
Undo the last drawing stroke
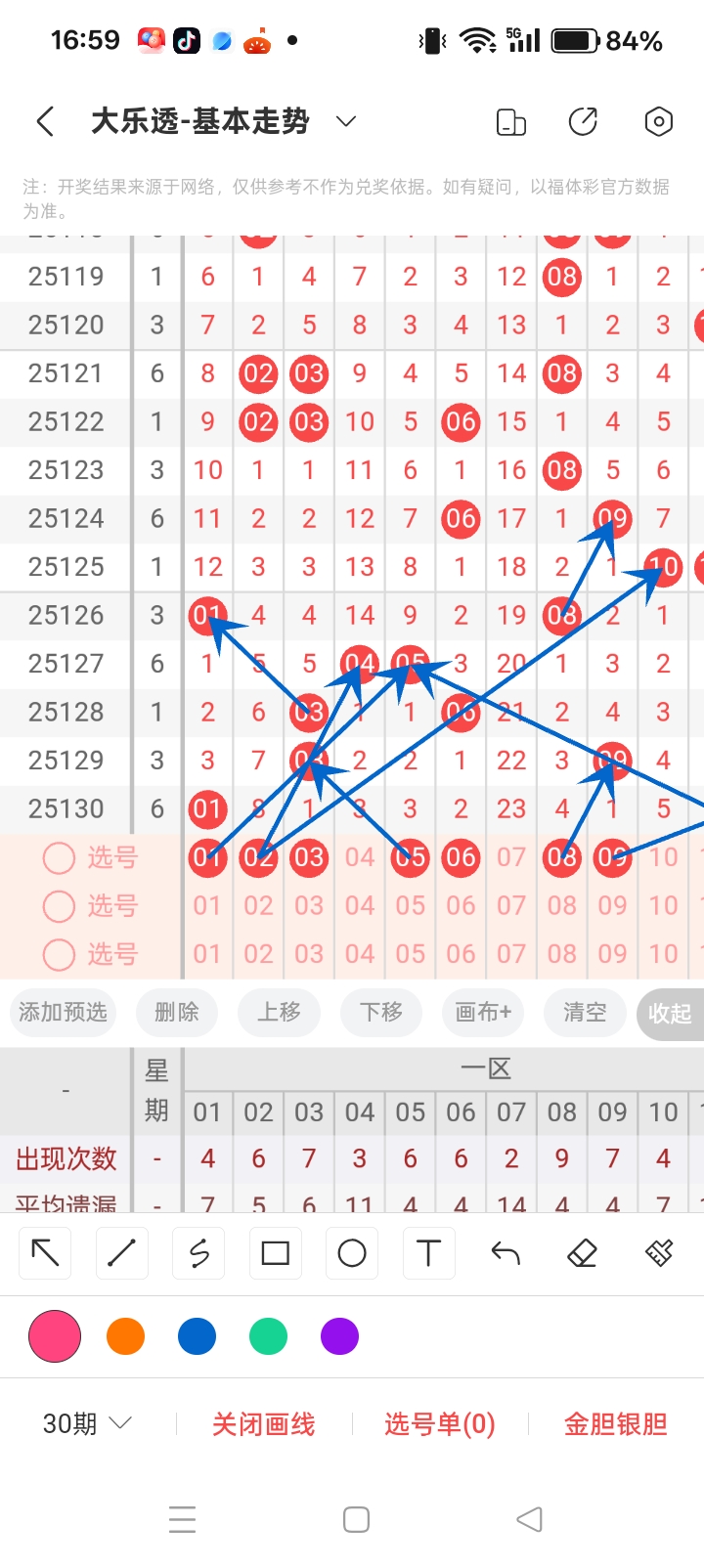tap(506, 1252)
